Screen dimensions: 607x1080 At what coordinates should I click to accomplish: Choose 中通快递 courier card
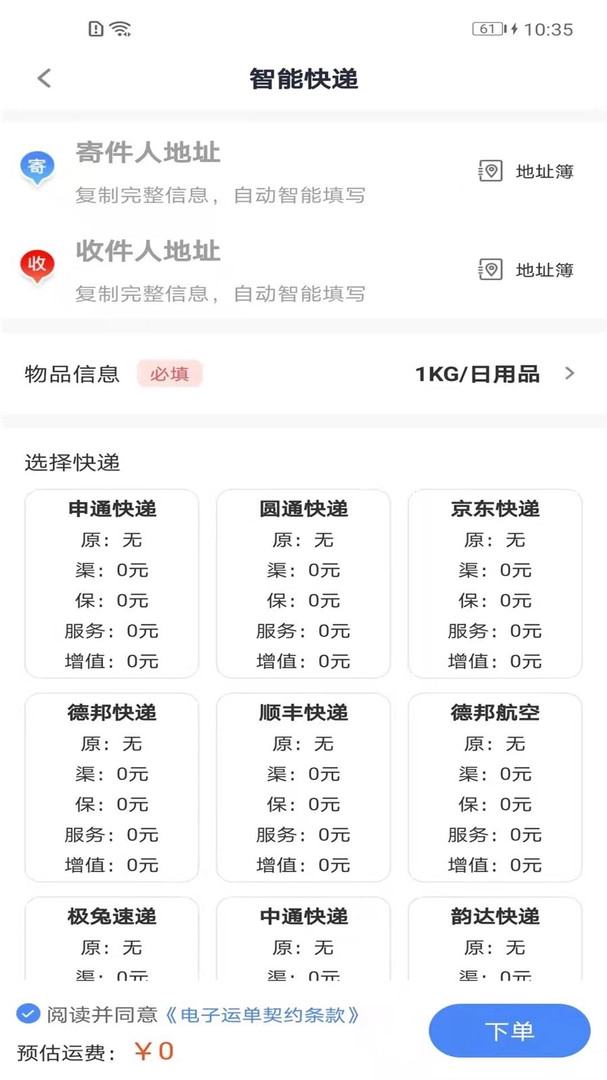[x=303, y=939]
